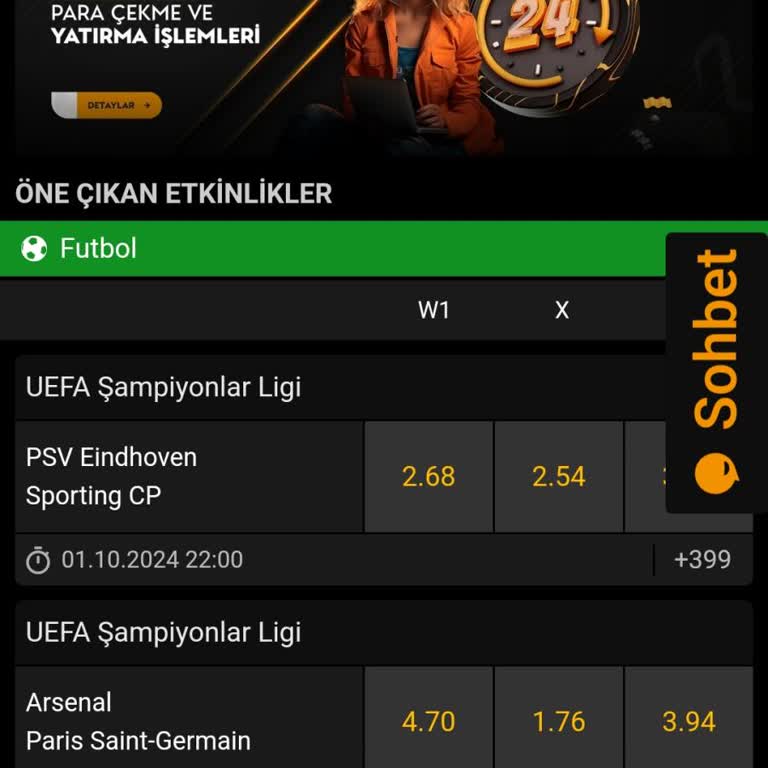Select the 2.68 odds for PSV Eindhoven

click(428, 477)
